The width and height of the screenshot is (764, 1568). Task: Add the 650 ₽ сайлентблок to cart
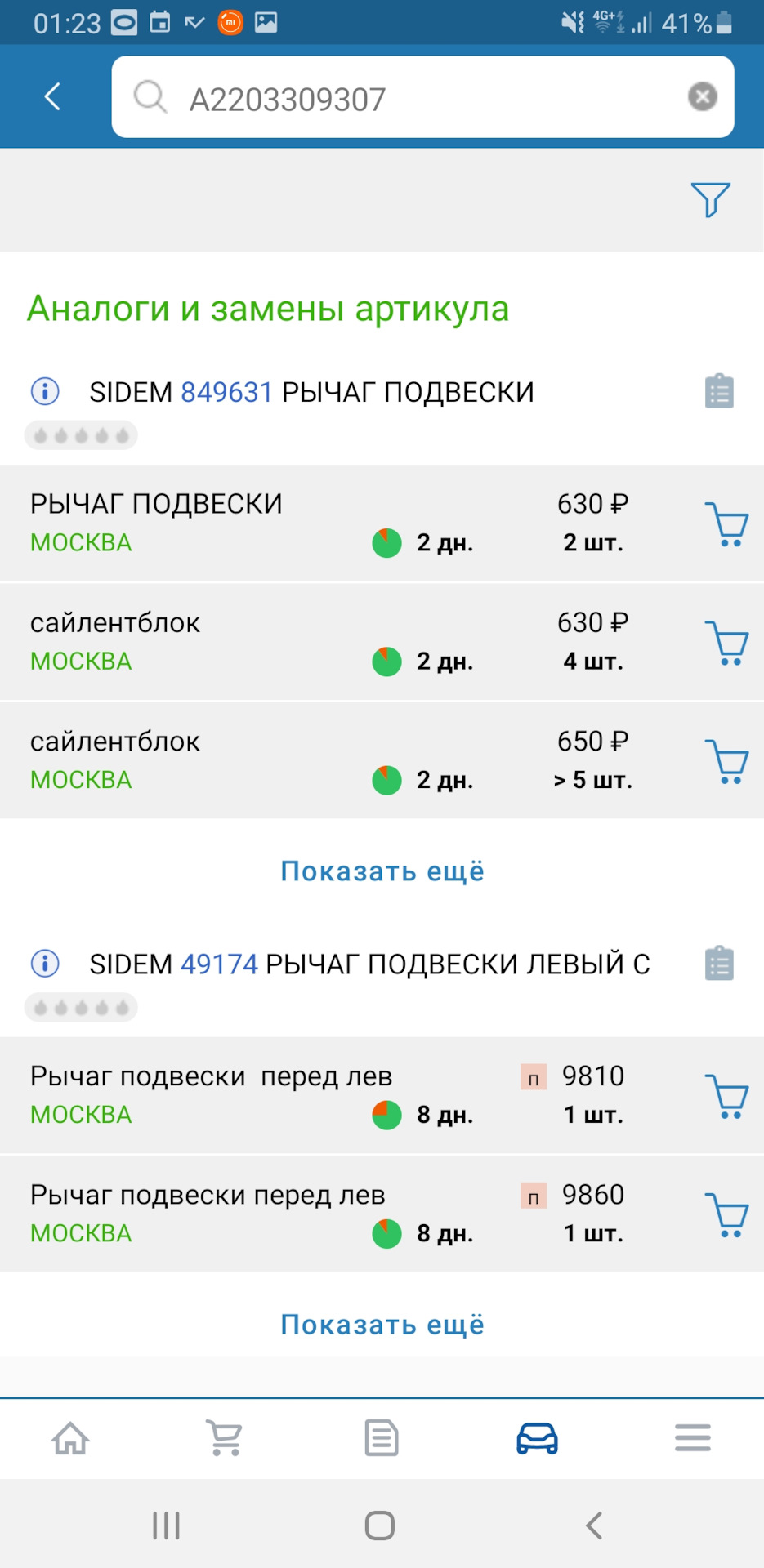[726, 760]
